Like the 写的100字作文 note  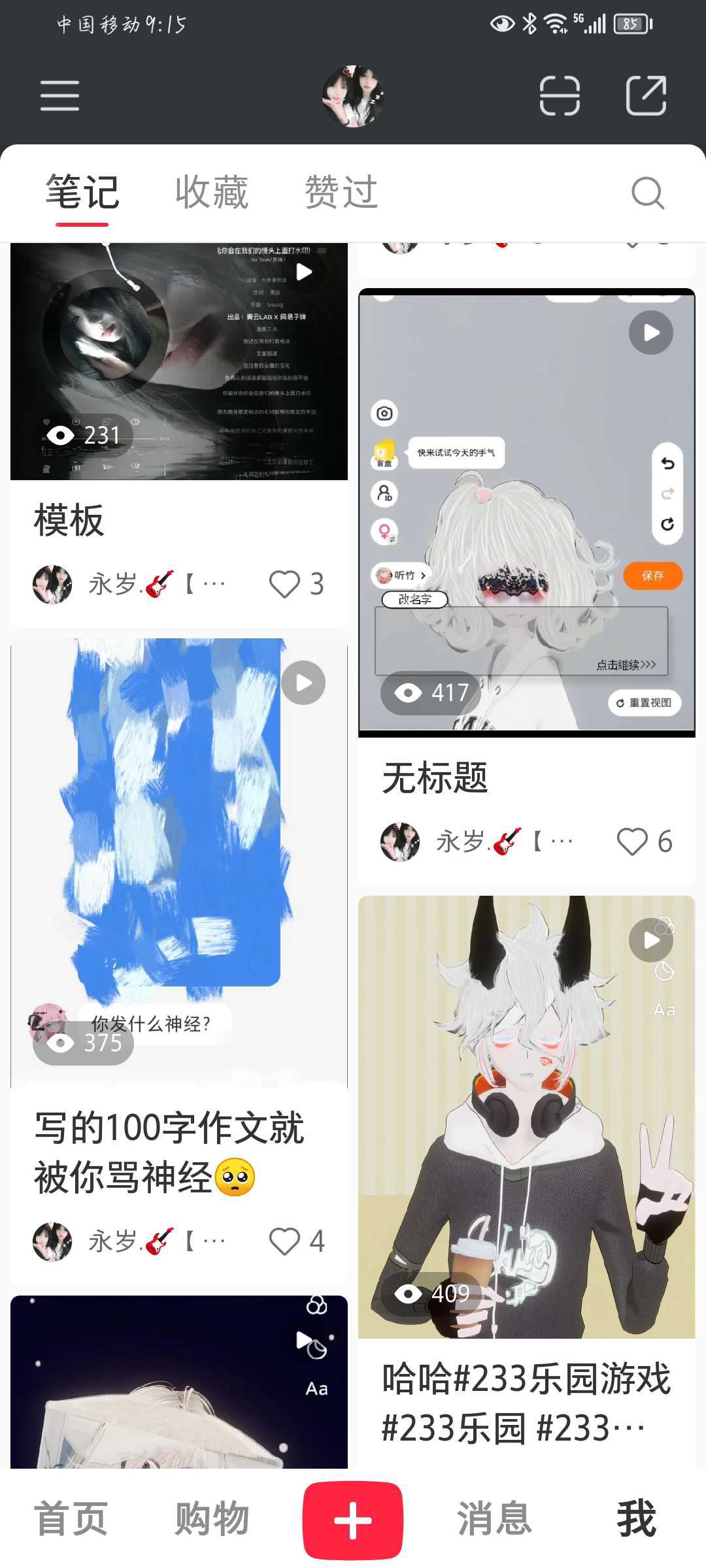(285, 1241)
